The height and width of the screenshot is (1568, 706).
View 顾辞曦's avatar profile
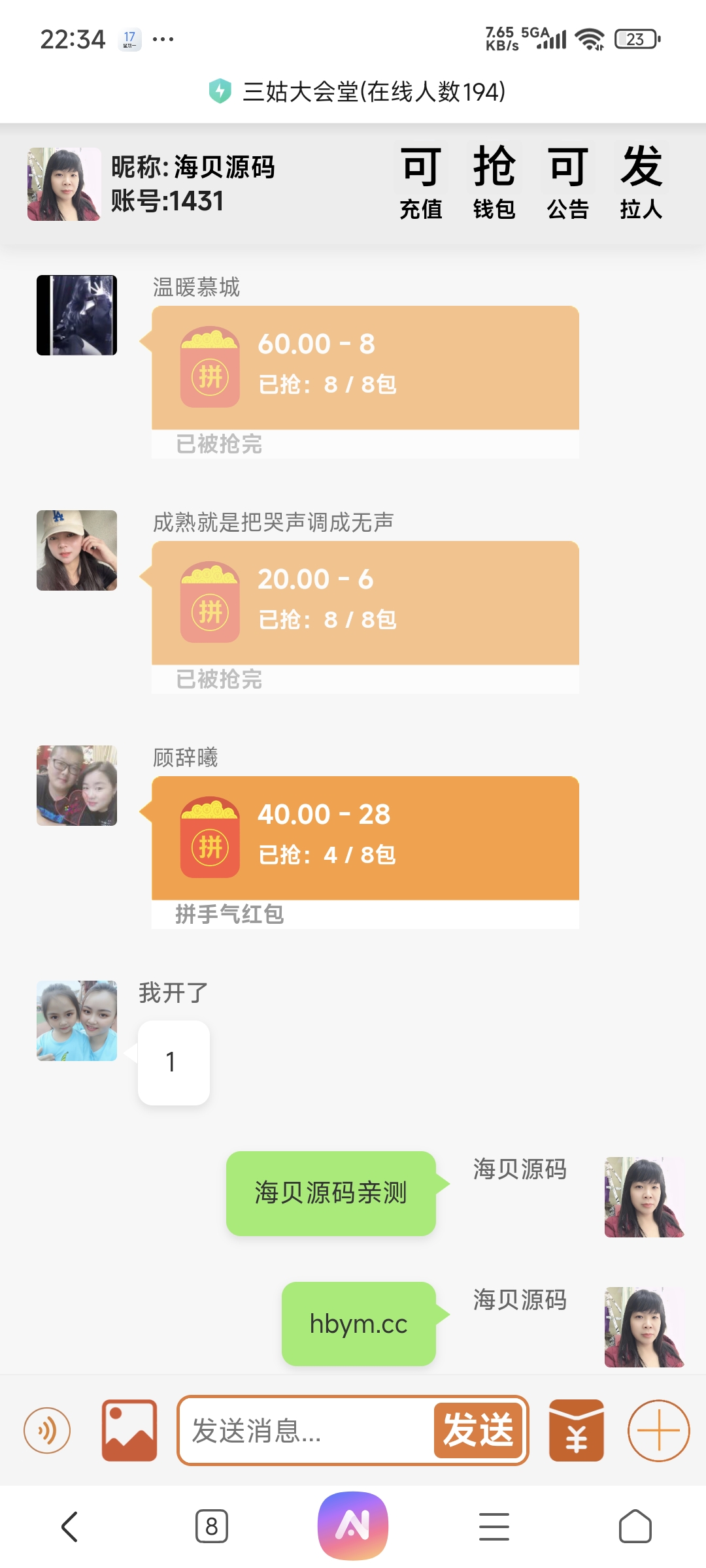pyautogui.click(x=76, y=785)
